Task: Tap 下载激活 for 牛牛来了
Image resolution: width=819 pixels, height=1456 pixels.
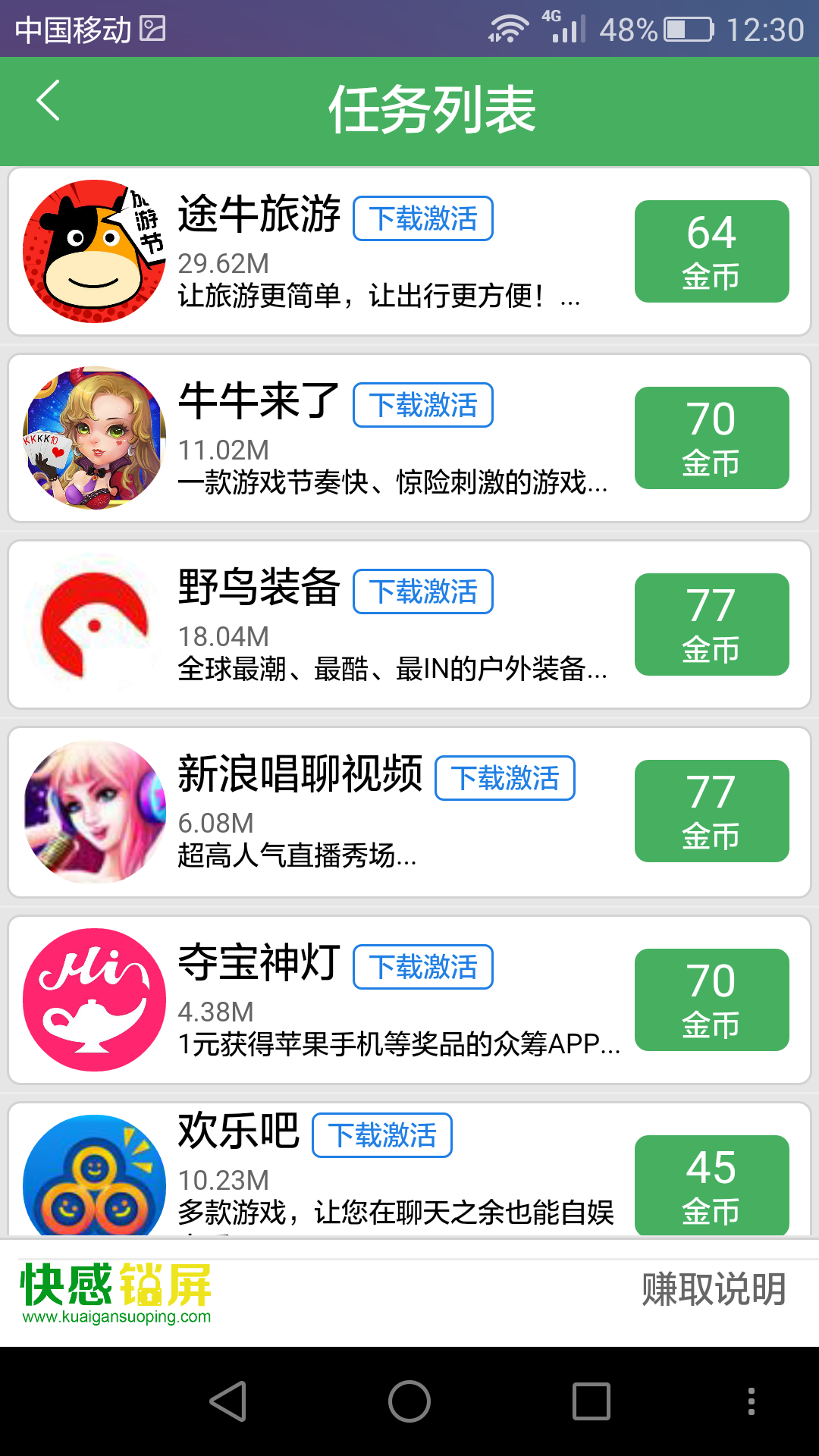Action: tap(422, 406)
